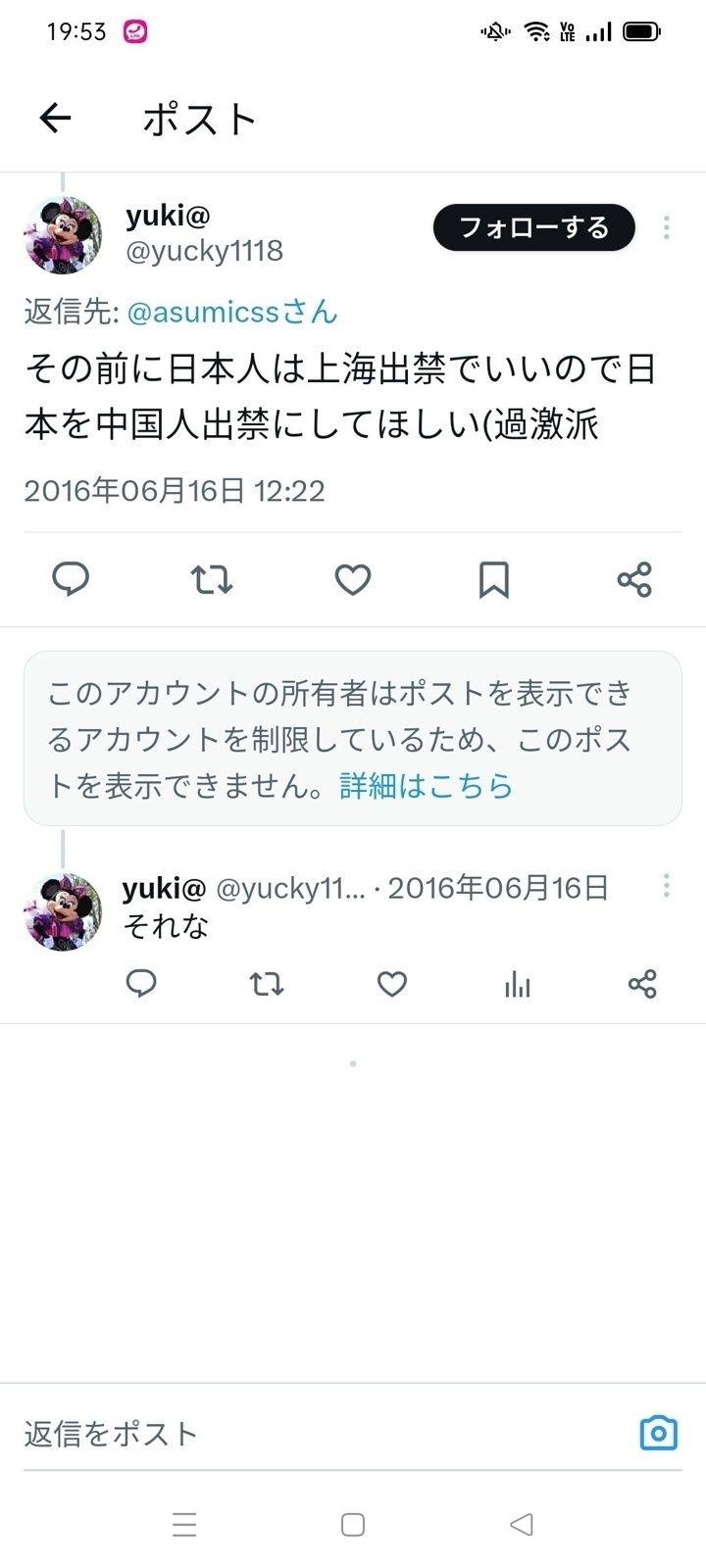View analytics of the それな reply

517,983
